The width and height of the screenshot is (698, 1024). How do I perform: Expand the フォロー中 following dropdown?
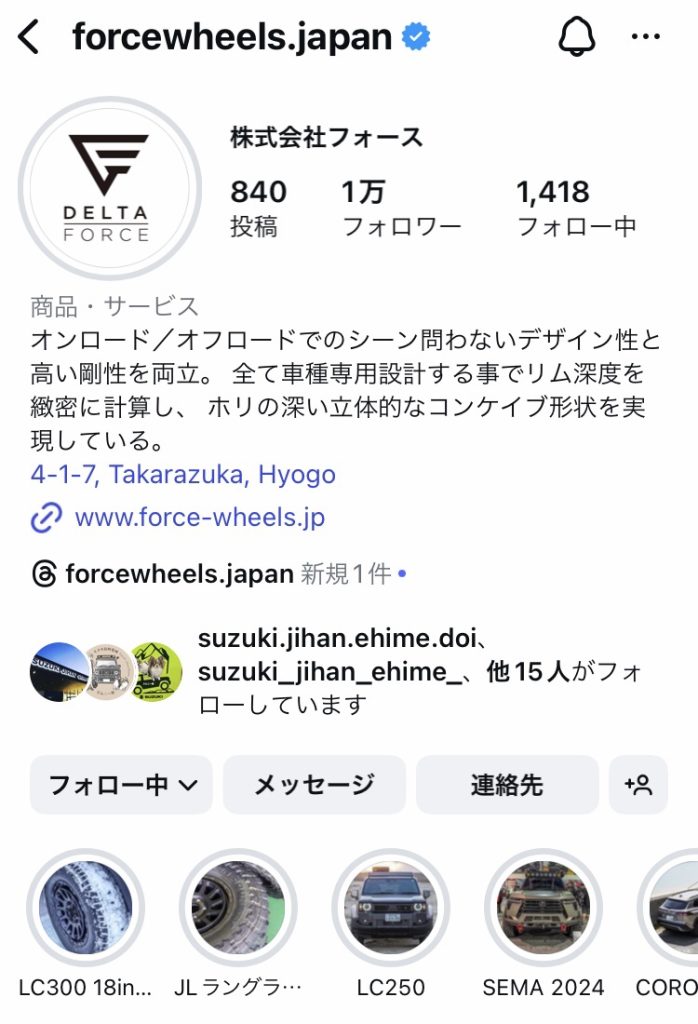coord(121,785)
